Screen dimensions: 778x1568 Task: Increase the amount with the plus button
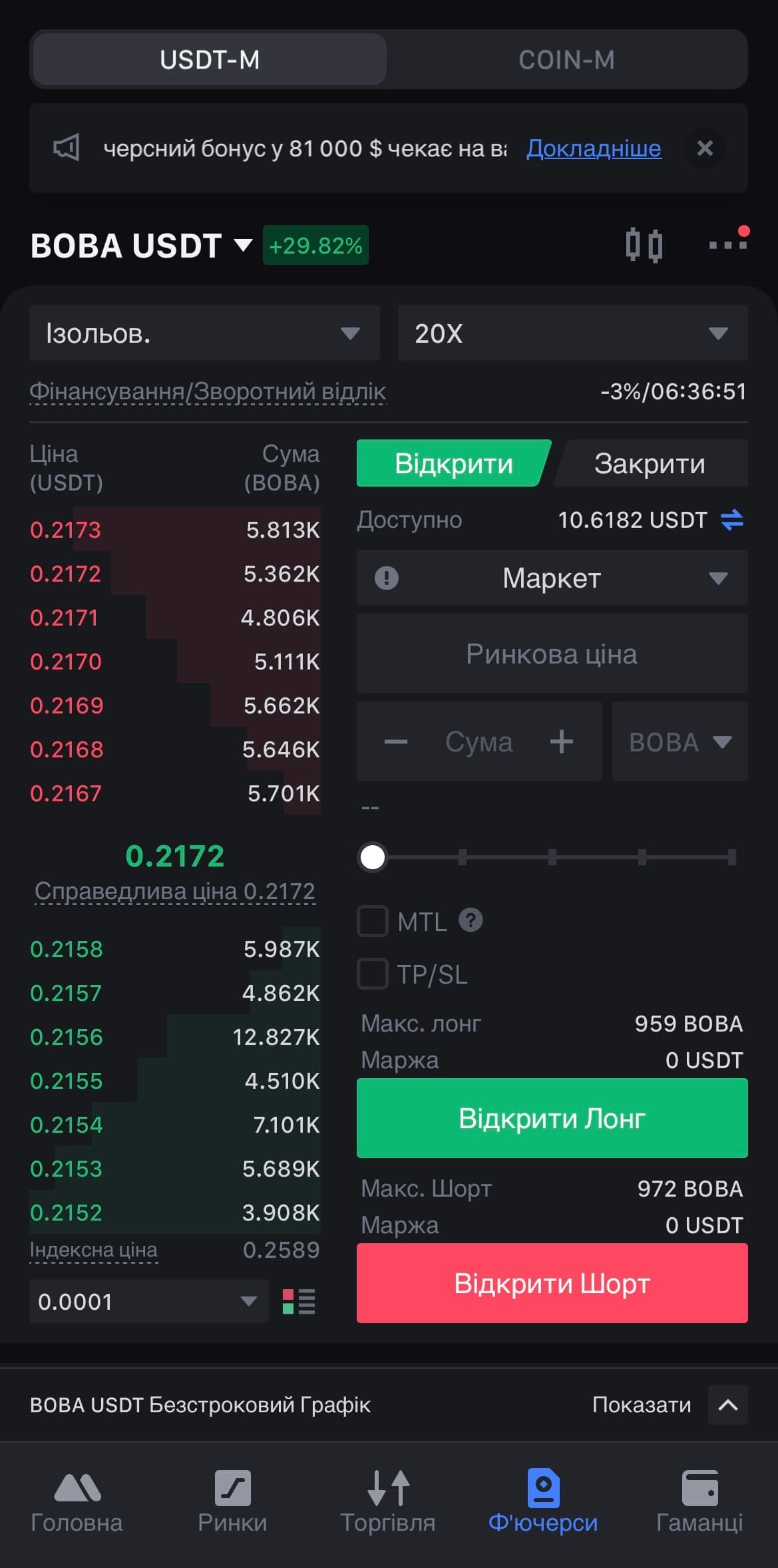point(562,741)
